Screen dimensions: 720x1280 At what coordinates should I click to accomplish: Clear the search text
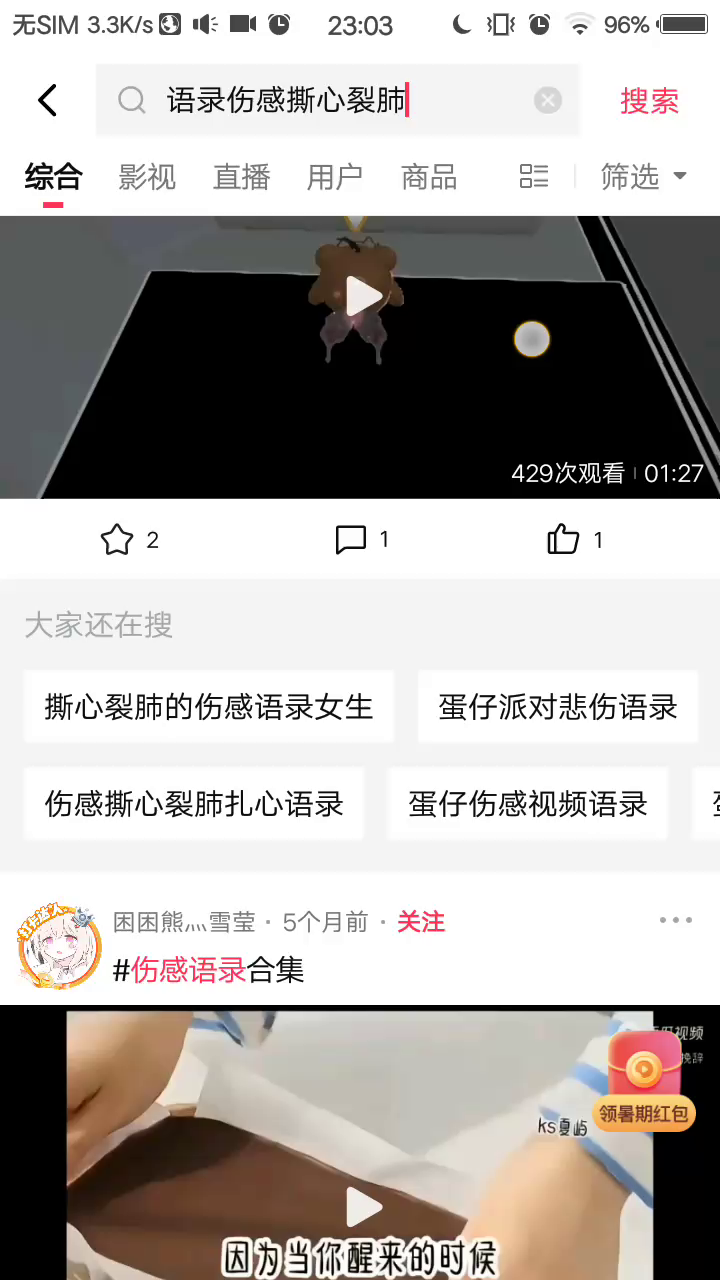click(x=547, y=100)
